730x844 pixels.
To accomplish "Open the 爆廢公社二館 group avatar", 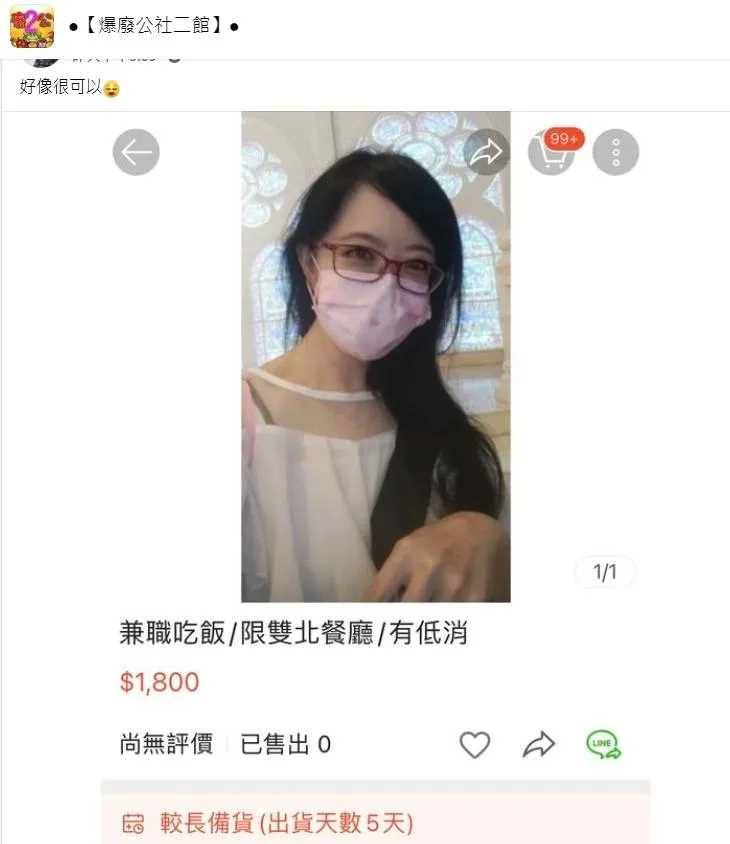I will click(x=32, y=26).
